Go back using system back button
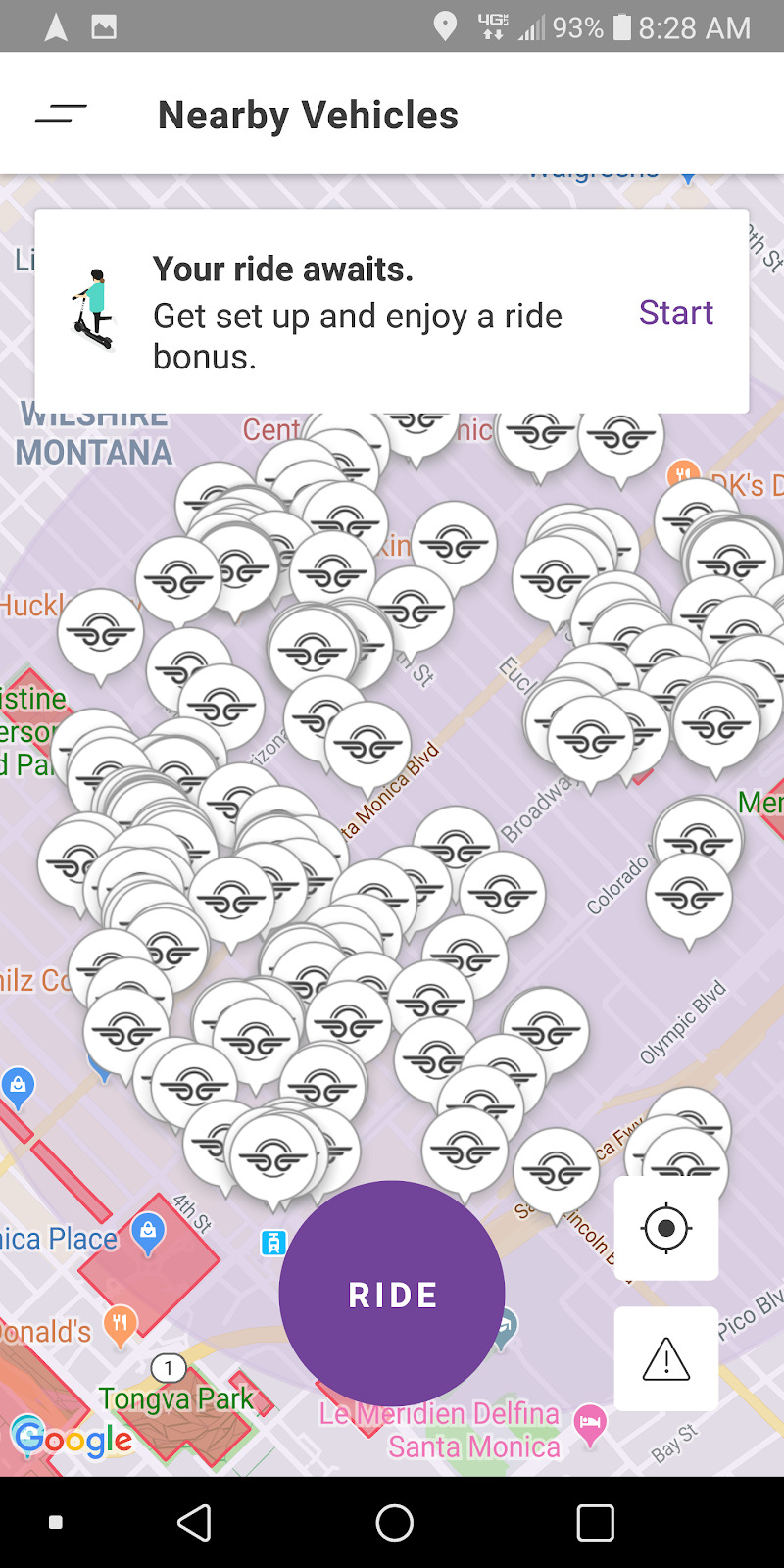Viewport: 784px width, 1568px height. pyautogui.click(x=194, y=1523)
